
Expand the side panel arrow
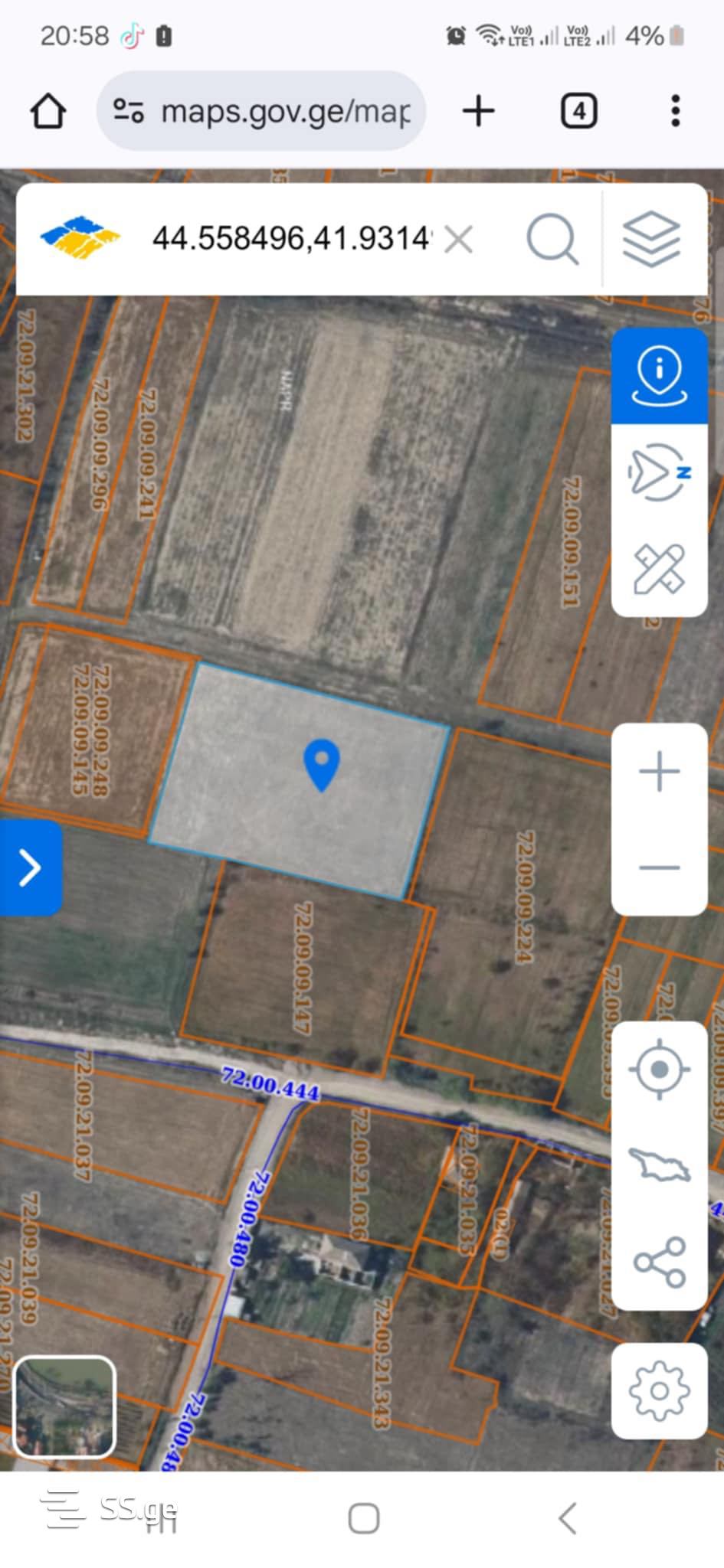30,867
